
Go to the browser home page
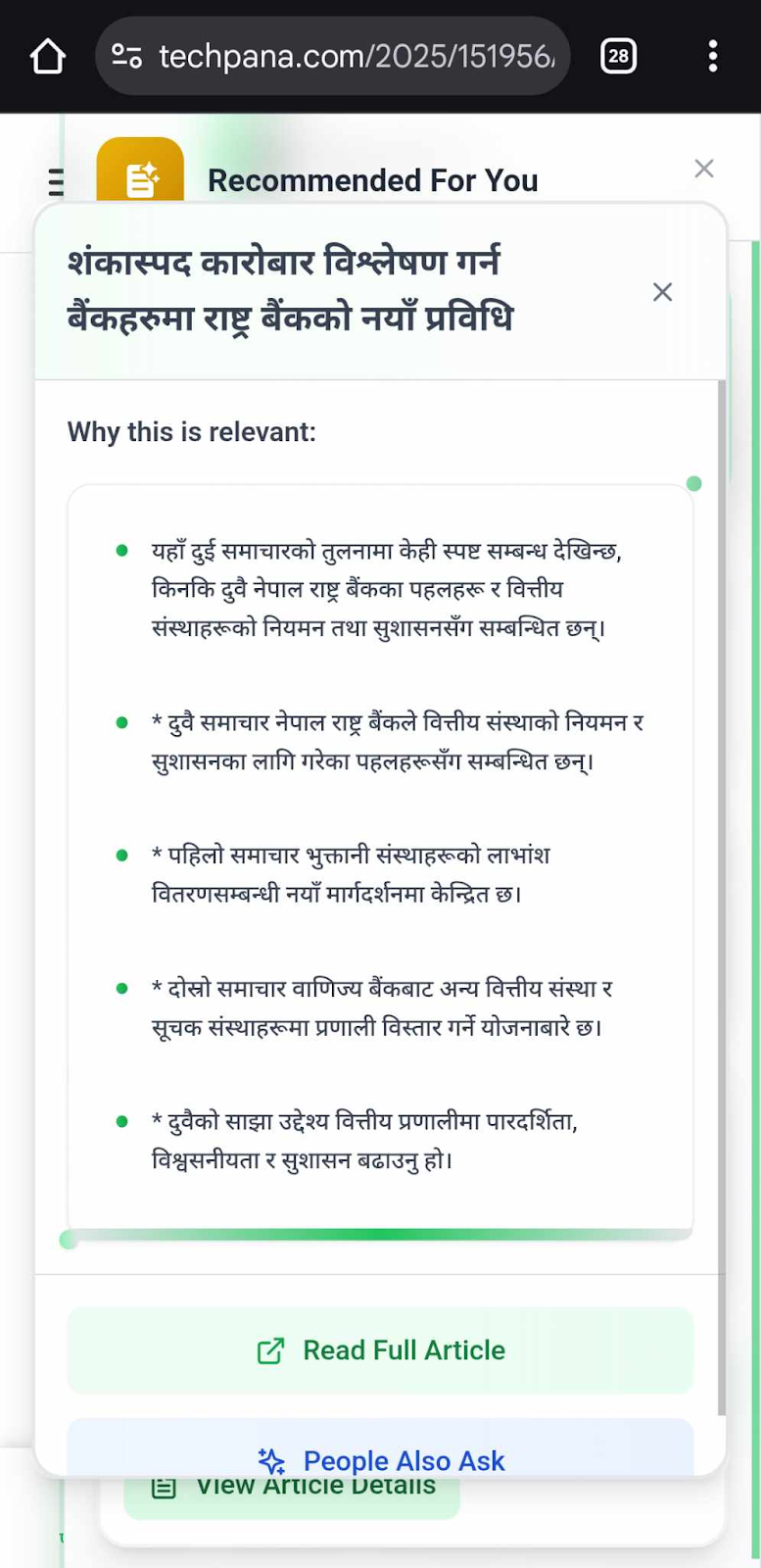tap(47, 56)
